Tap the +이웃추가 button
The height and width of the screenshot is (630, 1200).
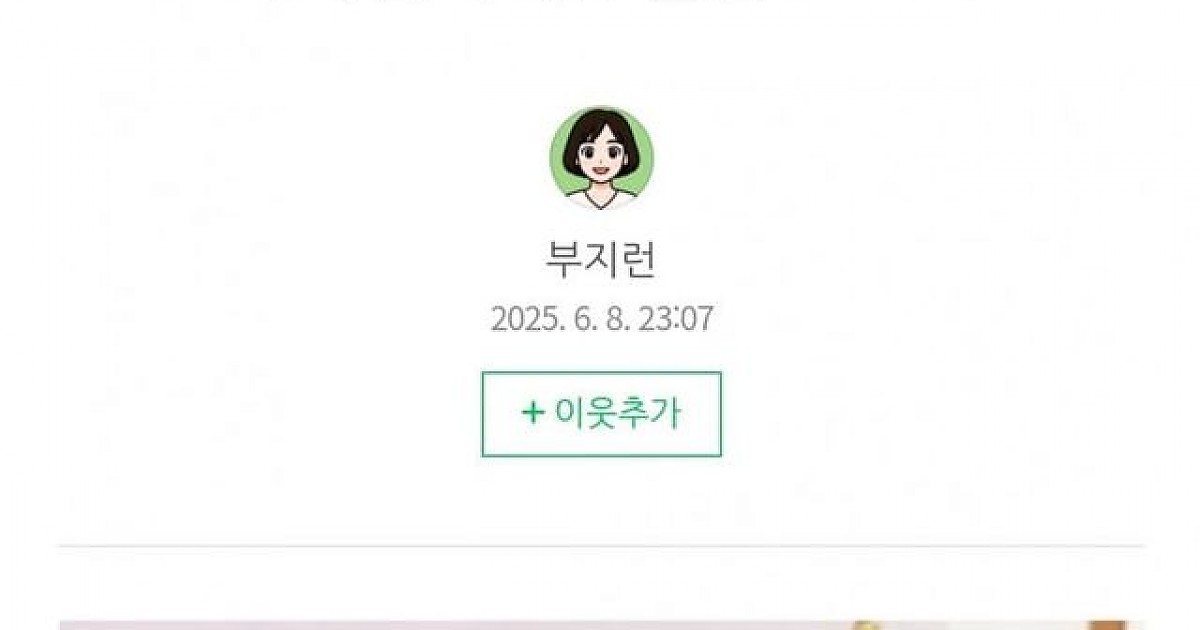601,414
